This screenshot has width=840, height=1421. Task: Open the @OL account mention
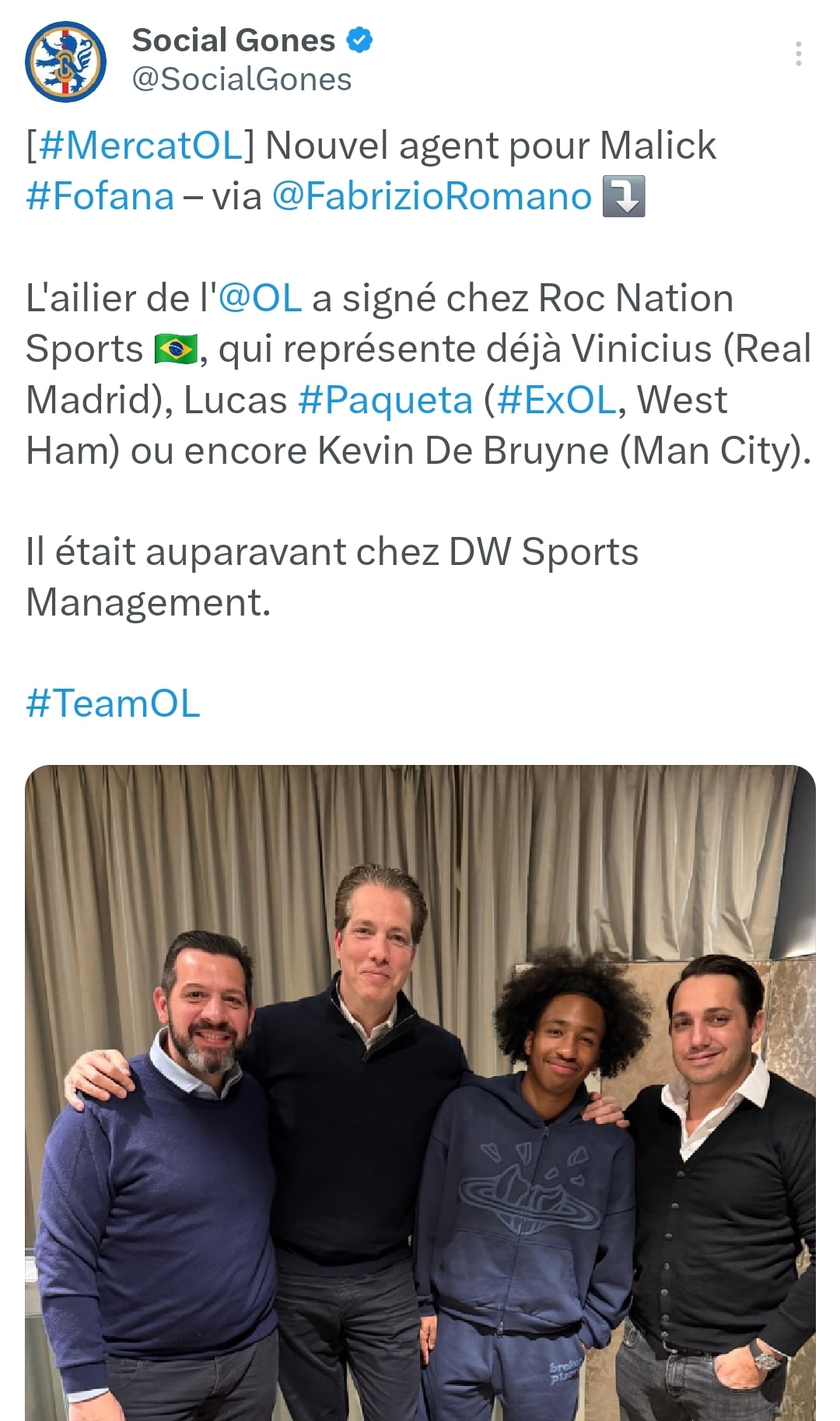coord(260,298)
